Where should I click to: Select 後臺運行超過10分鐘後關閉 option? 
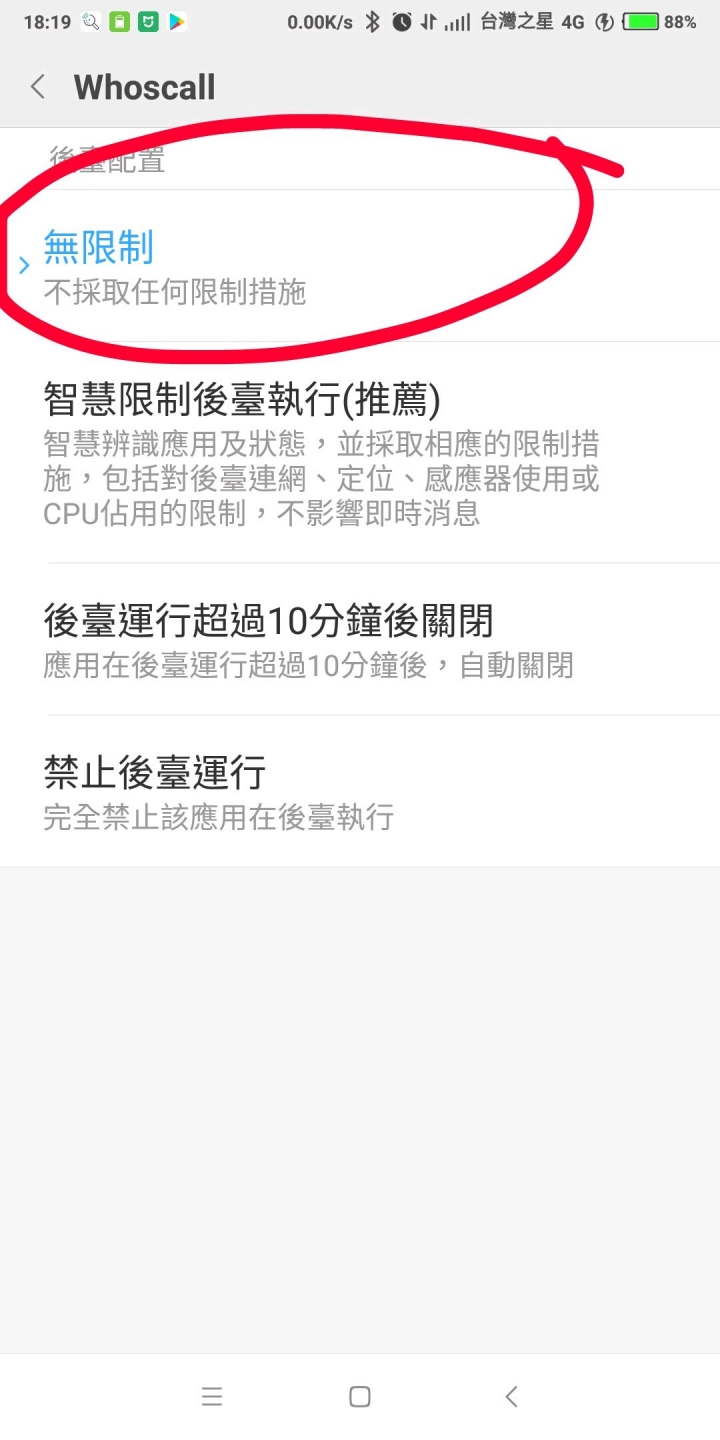pyautogui.click(x=360, y=639)
